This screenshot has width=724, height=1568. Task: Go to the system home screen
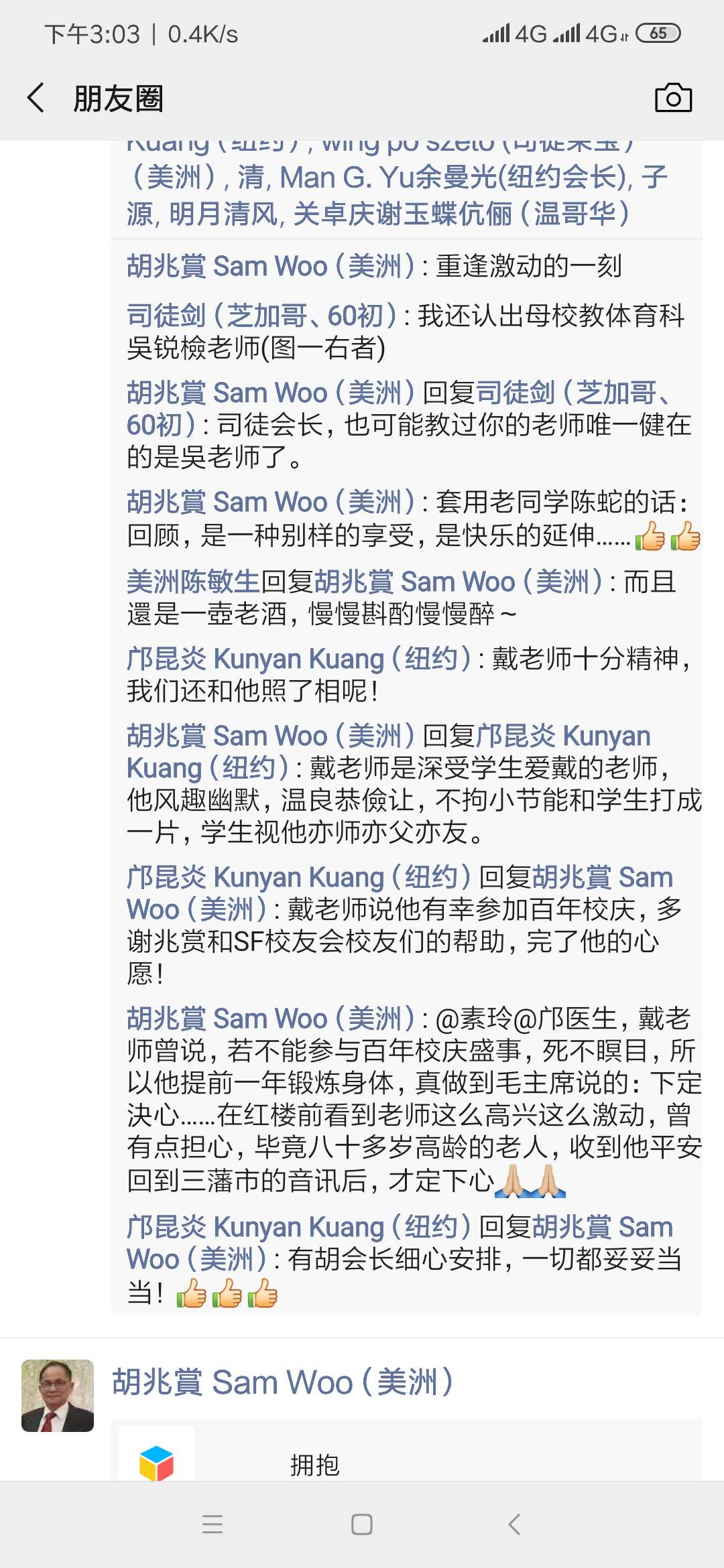(362, 1524)
